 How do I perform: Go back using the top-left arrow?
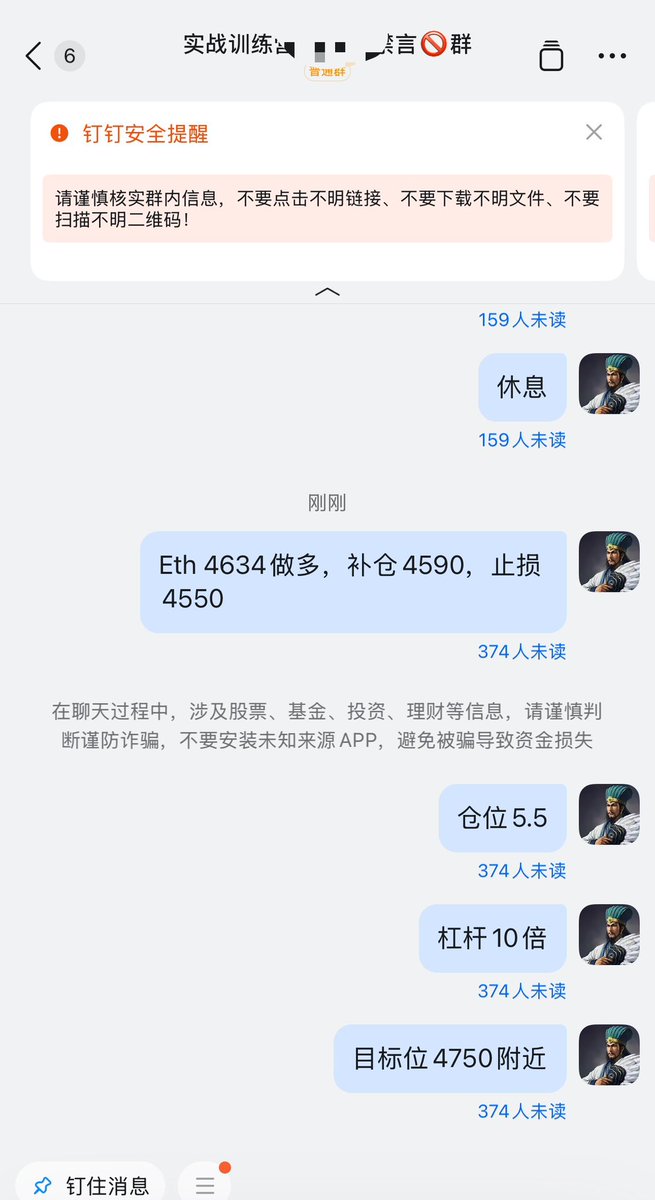click(33, 56)
